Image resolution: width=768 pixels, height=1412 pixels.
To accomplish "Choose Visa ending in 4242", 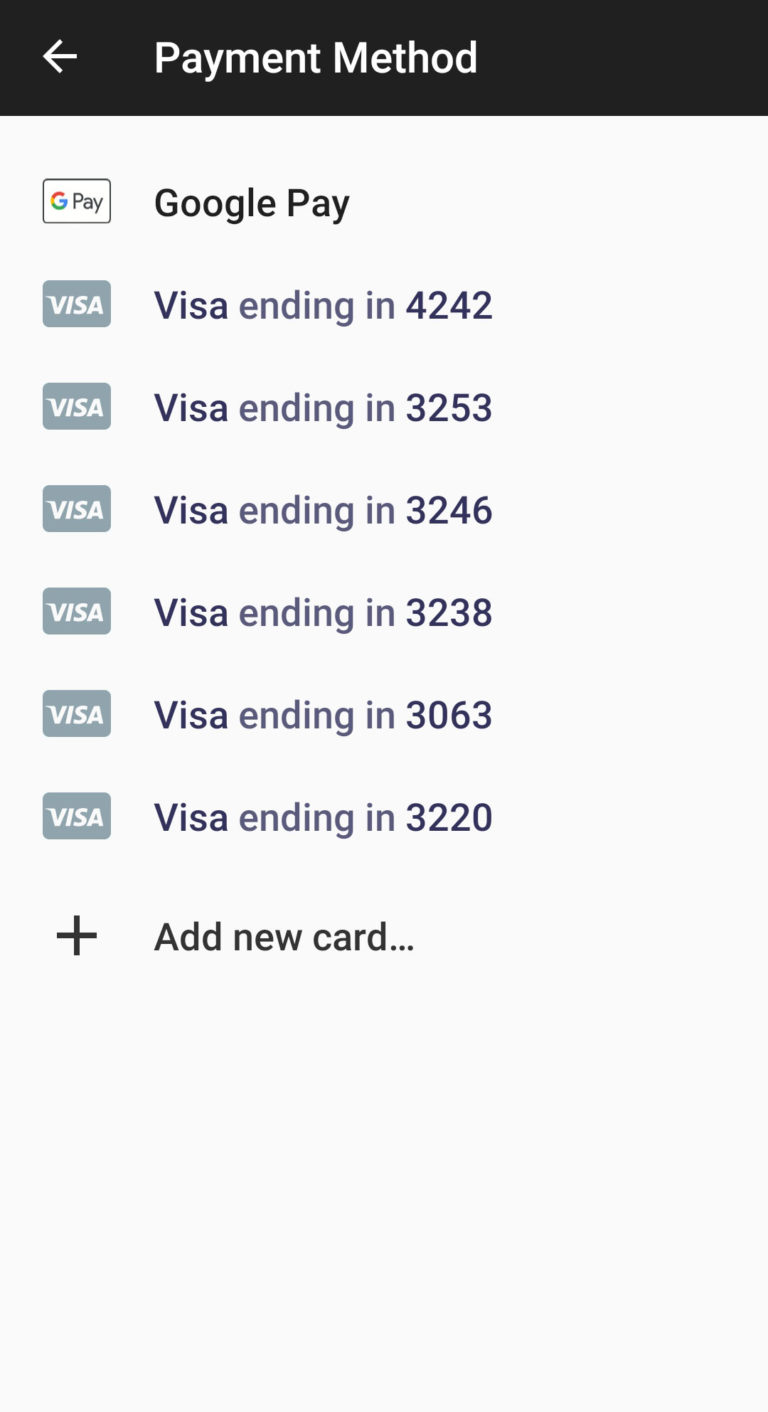I will point(322,304).
